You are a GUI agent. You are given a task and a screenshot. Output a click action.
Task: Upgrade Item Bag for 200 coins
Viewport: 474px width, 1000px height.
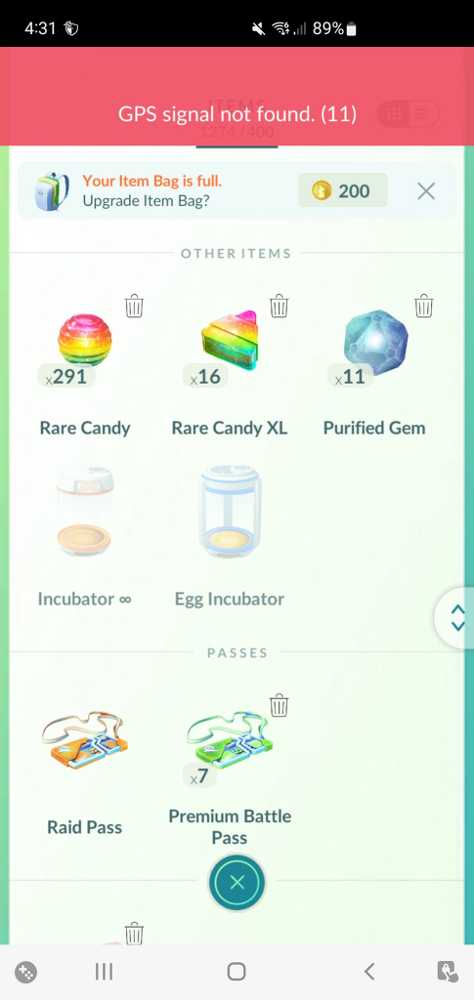click(343, 191)
